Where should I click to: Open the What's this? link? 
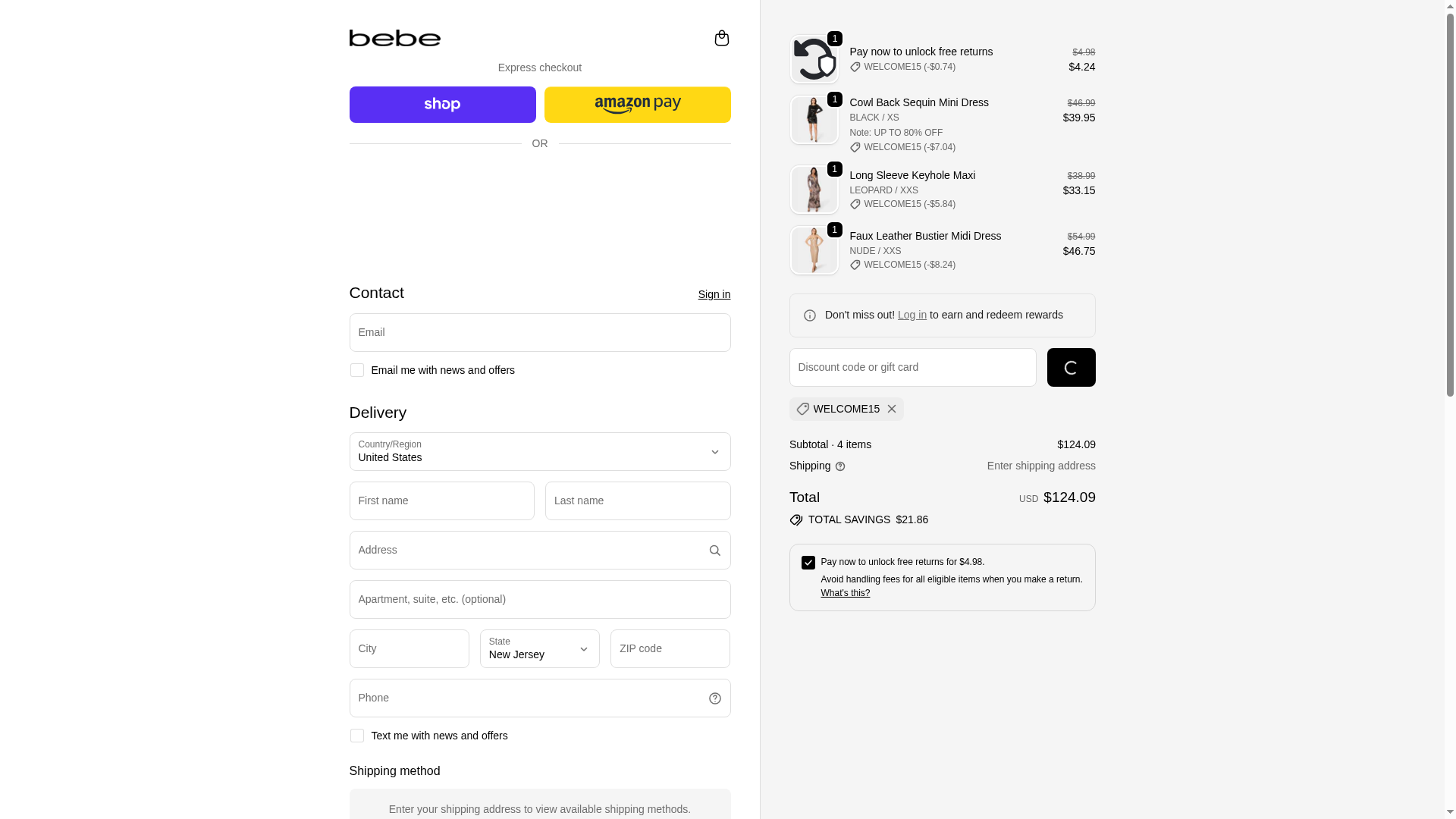(845, 593)
